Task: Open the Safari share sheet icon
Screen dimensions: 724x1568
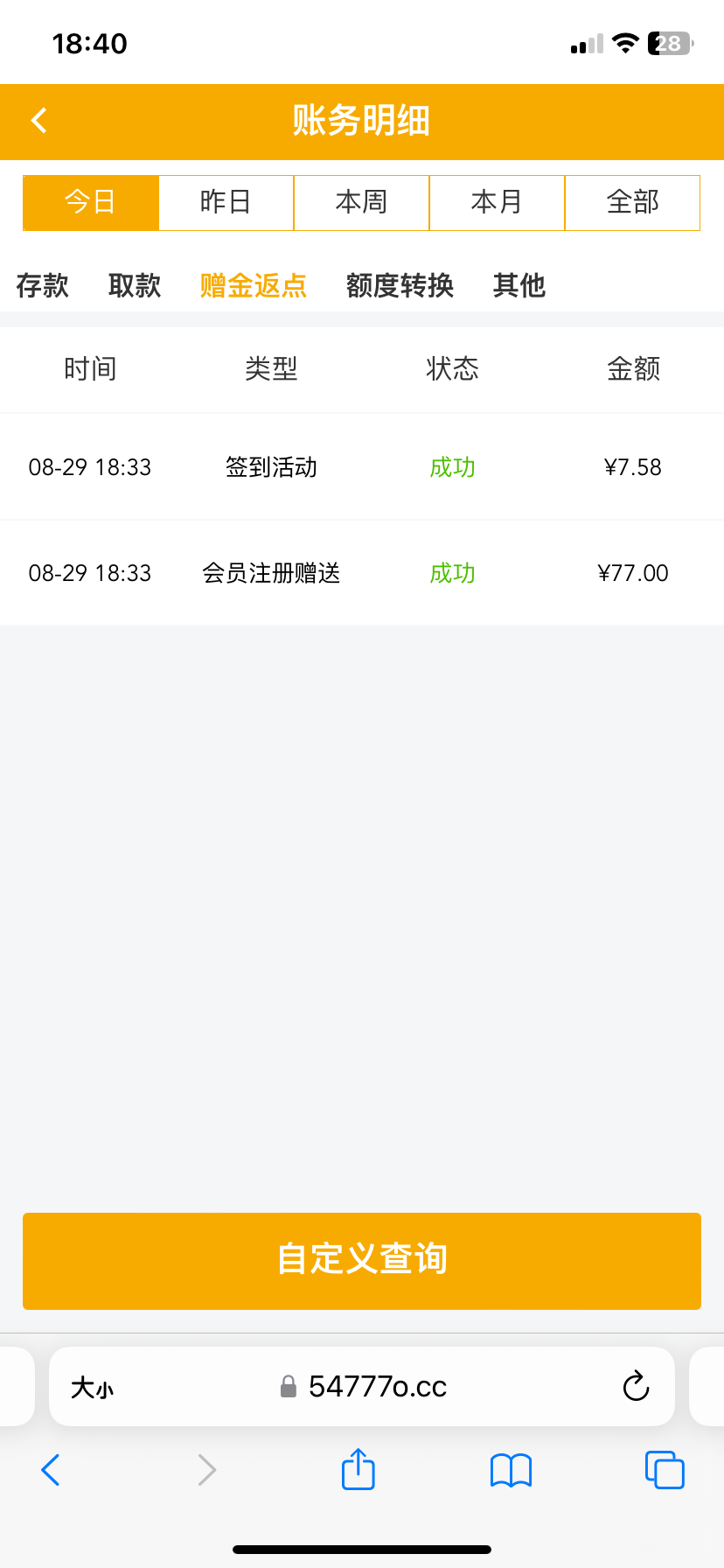Action: click(358, 1470)
